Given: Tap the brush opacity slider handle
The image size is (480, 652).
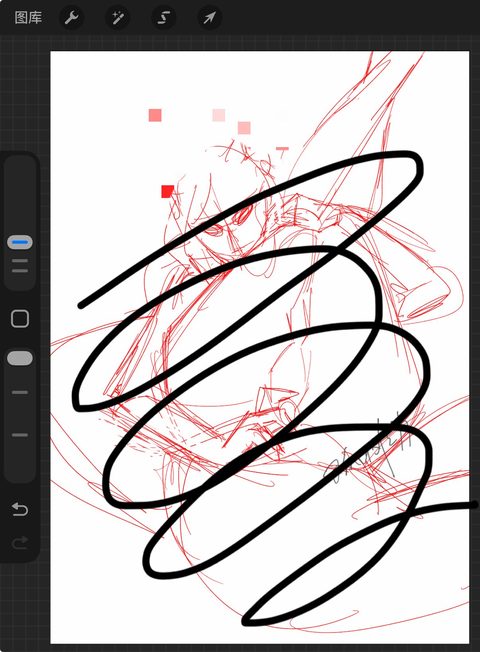Looking at the screenshot, I should [x=20, y=358].
